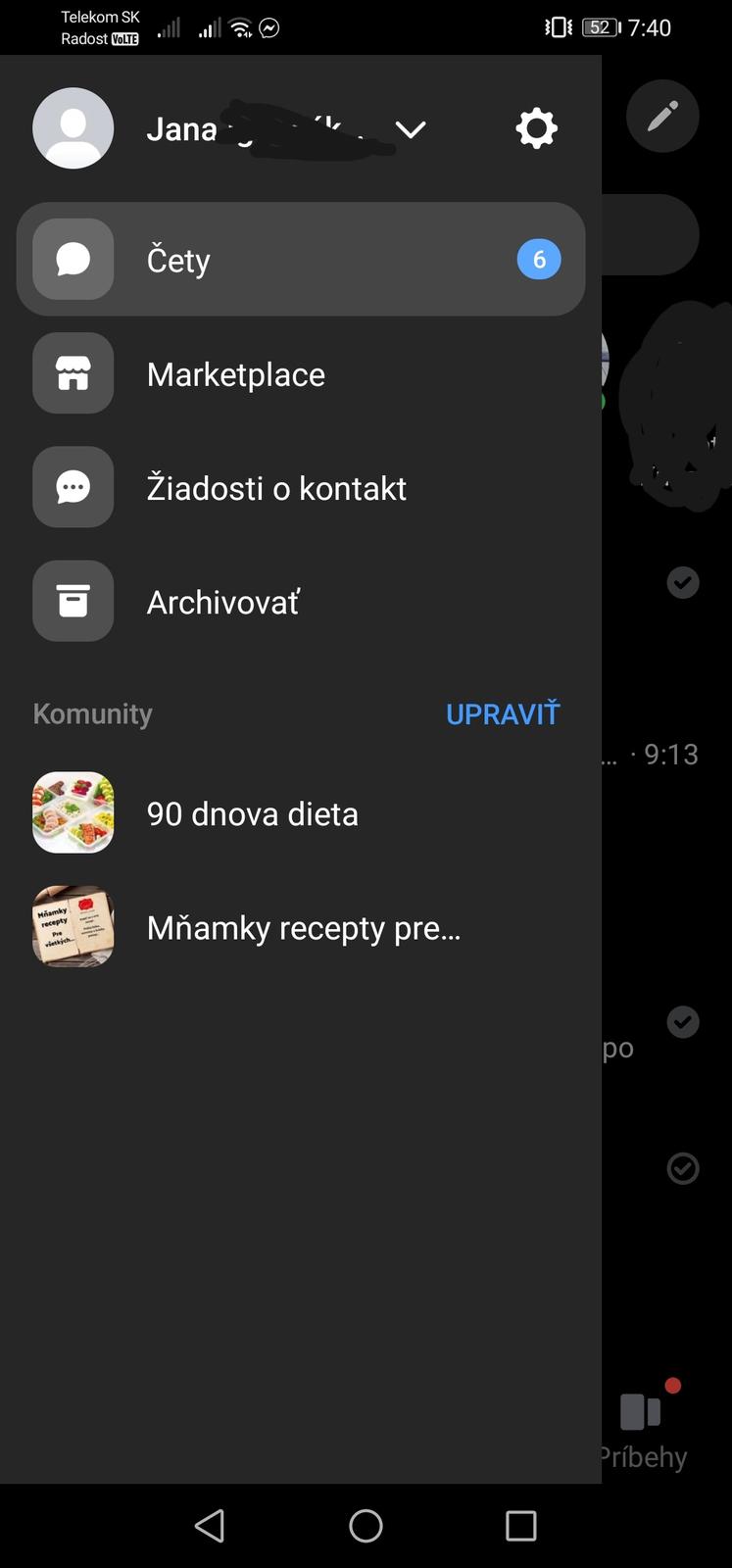The image size is (732, 1568).
Task: Tap UPRAVIŤ to edit communities
Action: coord(503,714)
